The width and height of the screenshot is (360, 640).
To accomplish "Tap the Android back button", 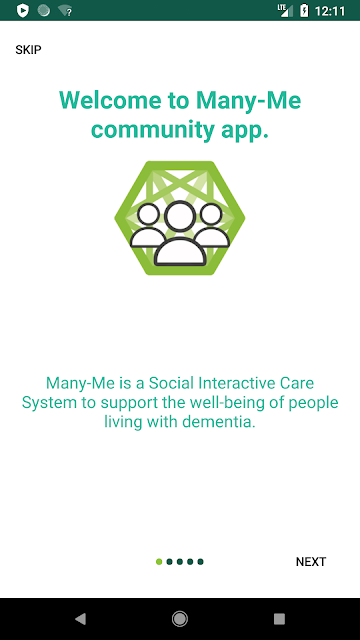I will coord(80,619).
